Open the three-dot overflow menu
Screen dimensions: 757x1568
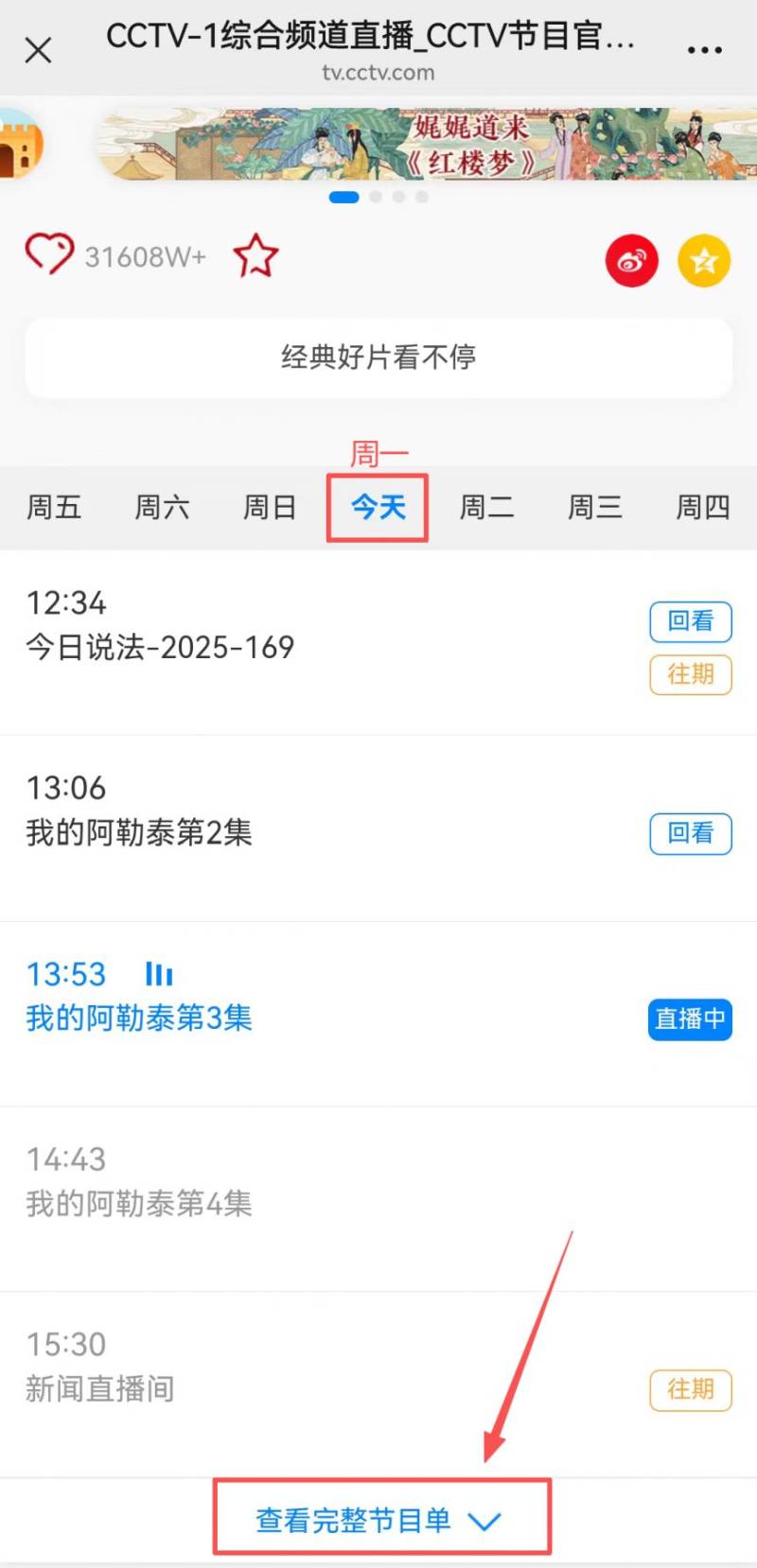705,50
